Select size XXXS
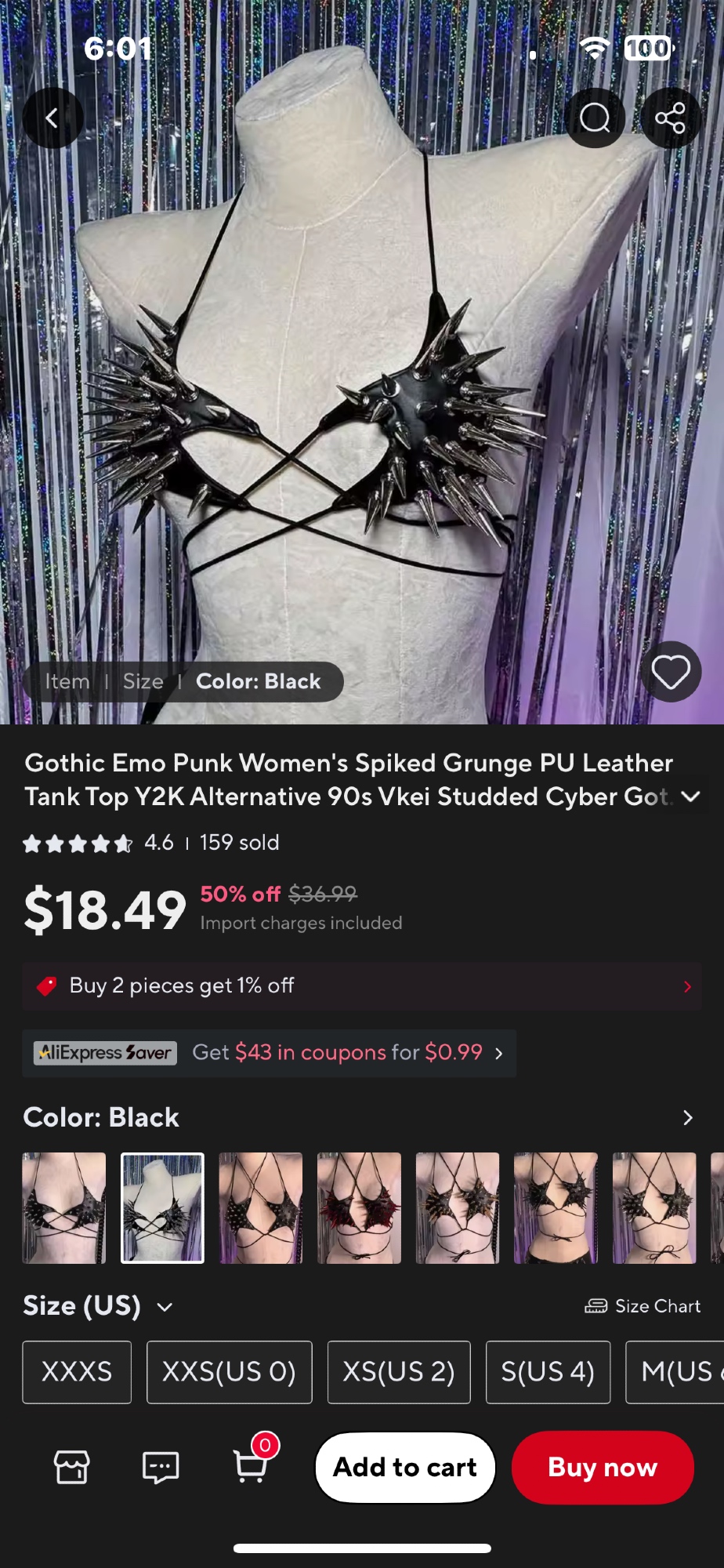 pos(77,1372)
